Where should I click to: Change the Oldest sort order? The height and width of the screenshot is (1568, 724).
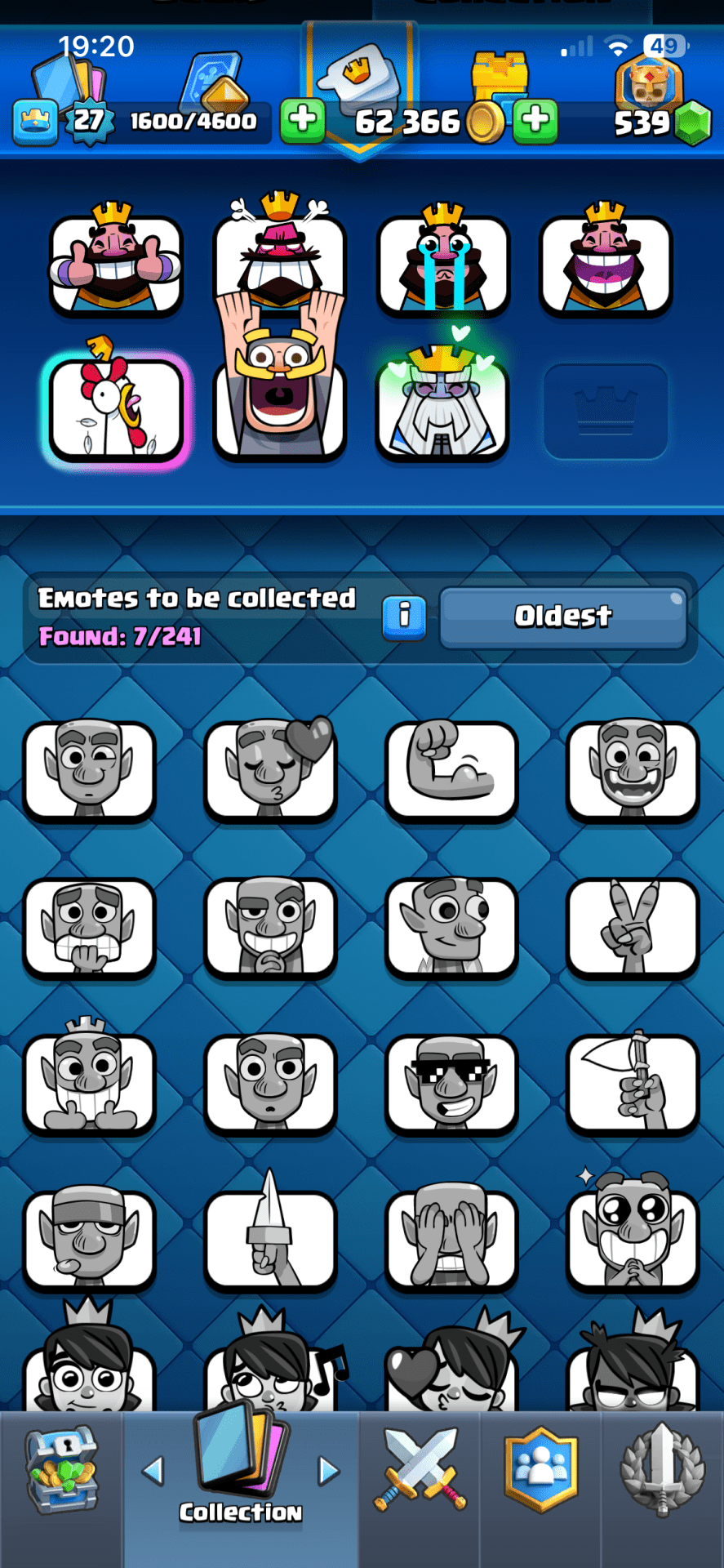563,617
